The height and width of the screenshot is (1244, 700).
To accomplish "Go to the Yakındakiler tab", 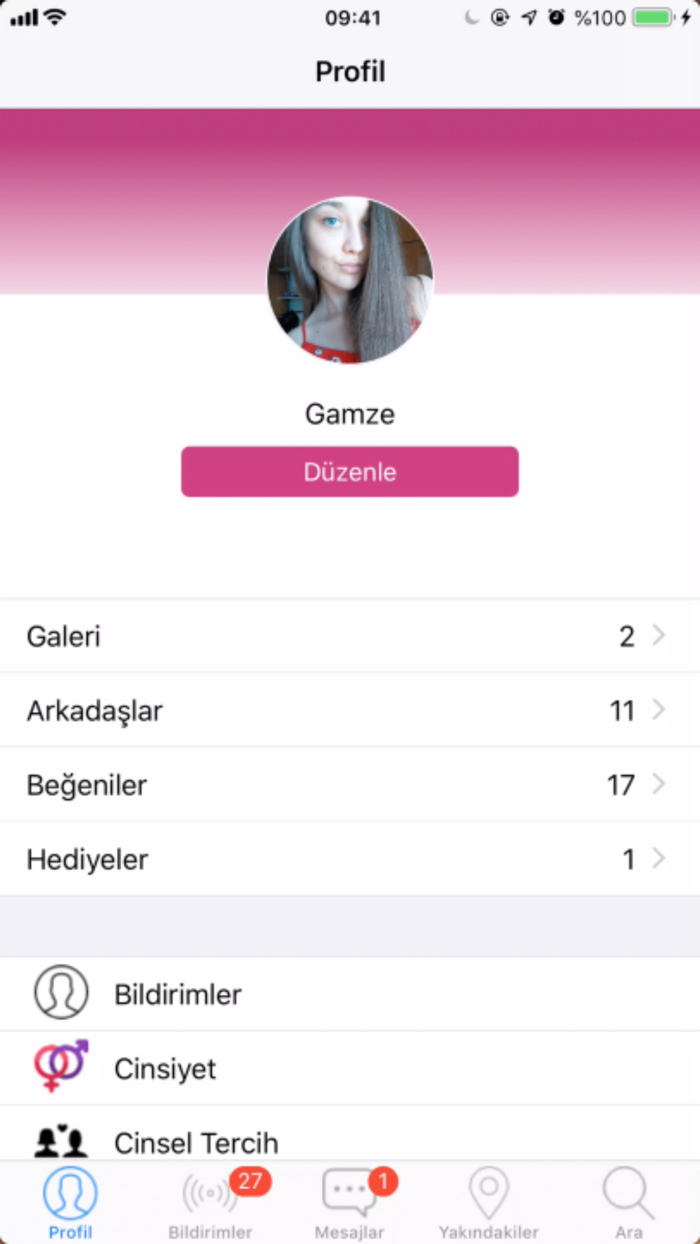I will (488, 1203).
